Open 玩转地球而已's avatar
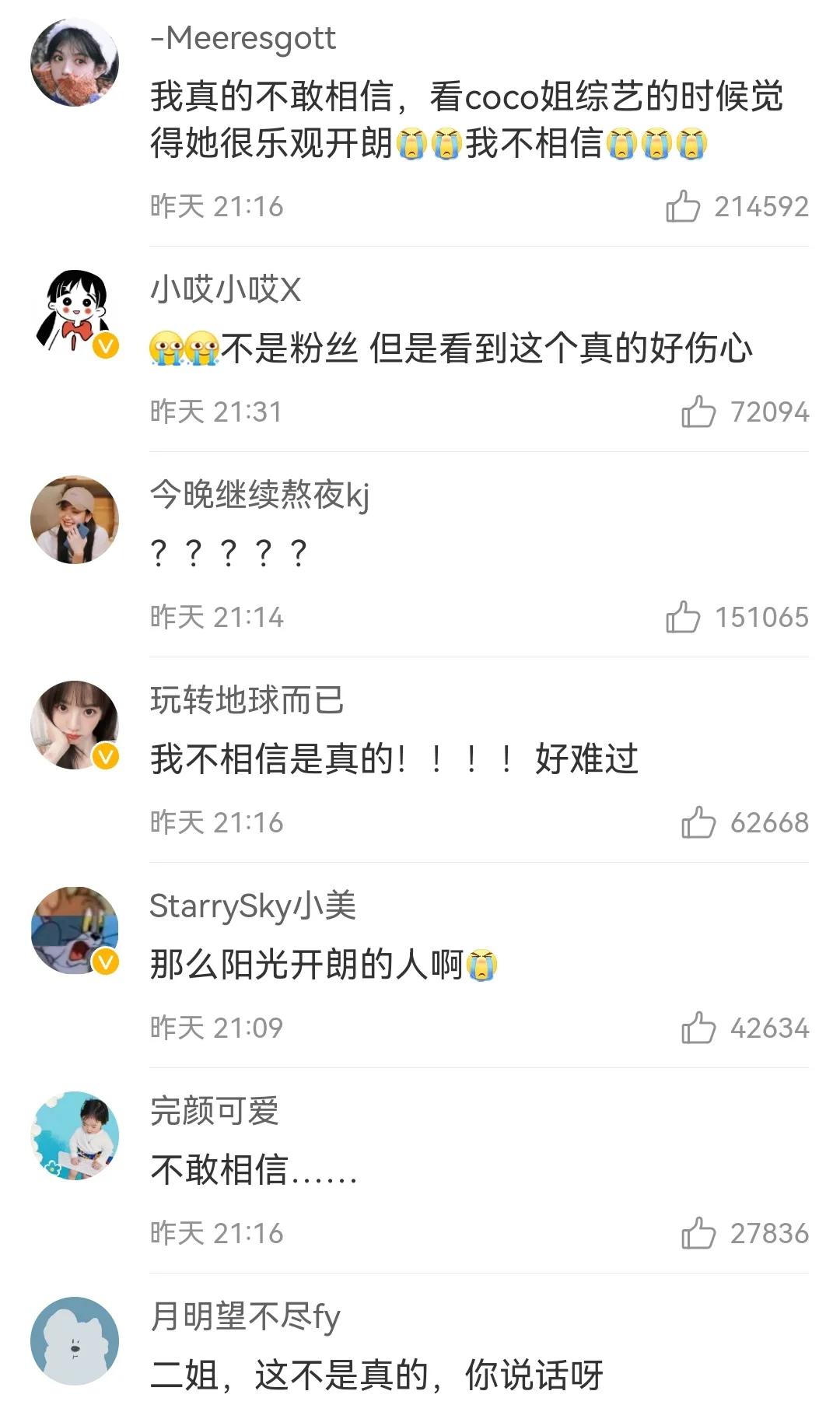This screenshot has width=840, height=1419. [75, 725]
